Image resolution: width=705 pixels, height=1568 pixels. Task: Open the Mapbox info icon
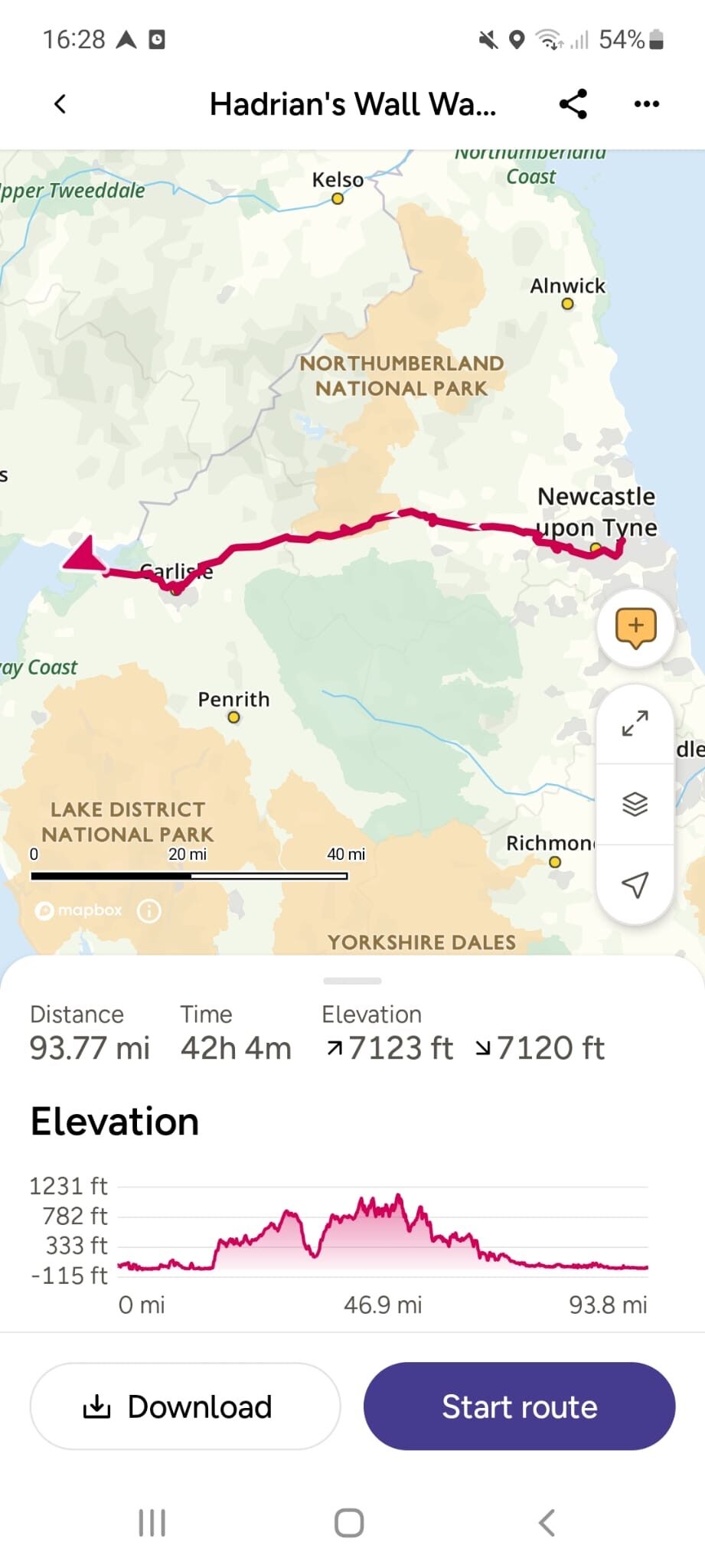point(149,911)
